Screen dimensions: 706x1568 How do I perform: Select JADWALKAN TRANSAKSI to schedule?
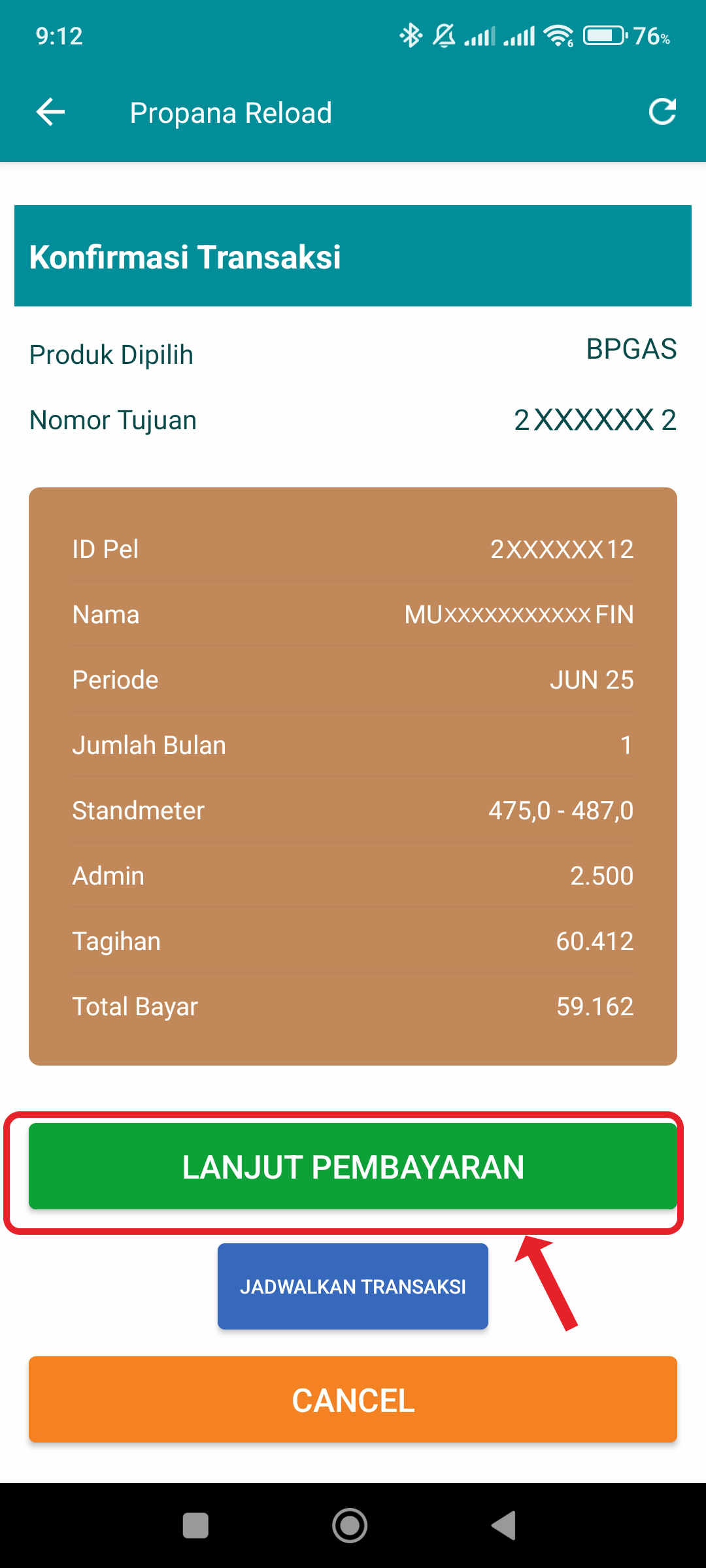click(x=353, y=1286)
